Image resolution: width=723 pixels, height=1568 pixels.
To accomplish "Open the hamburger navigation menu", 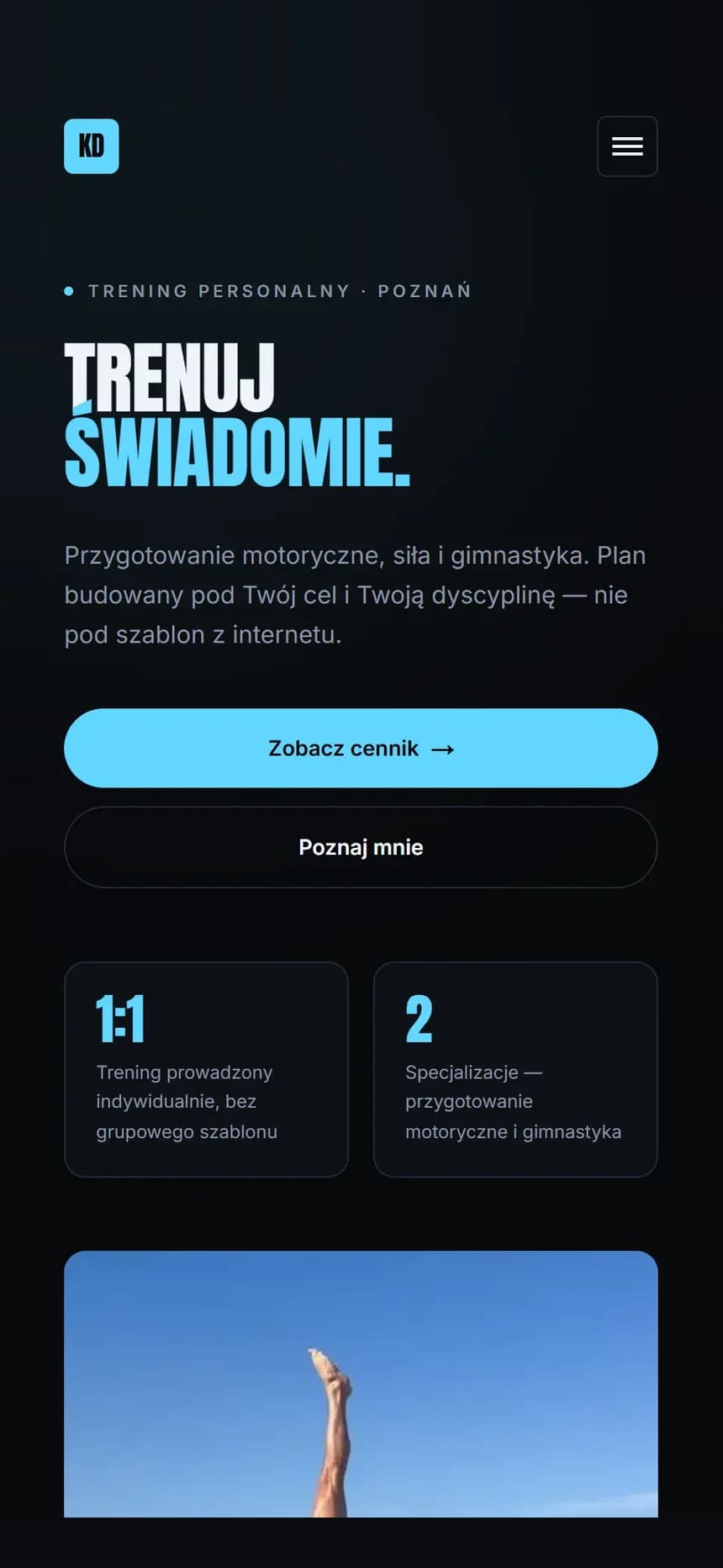I will pyautogui.click(x=627, y=146).
